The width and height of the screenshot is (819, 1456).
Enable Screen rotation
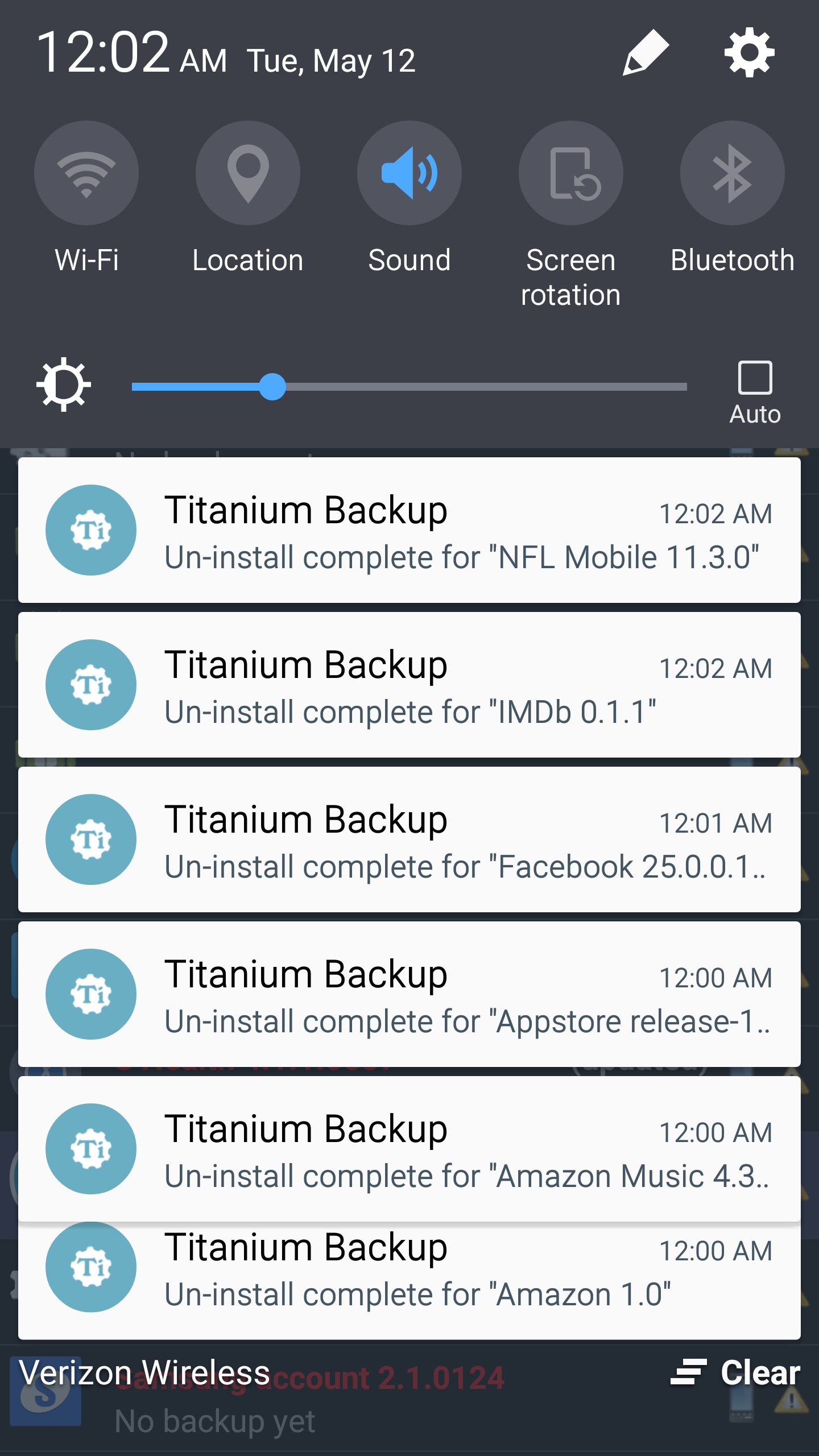pos(570,173)
